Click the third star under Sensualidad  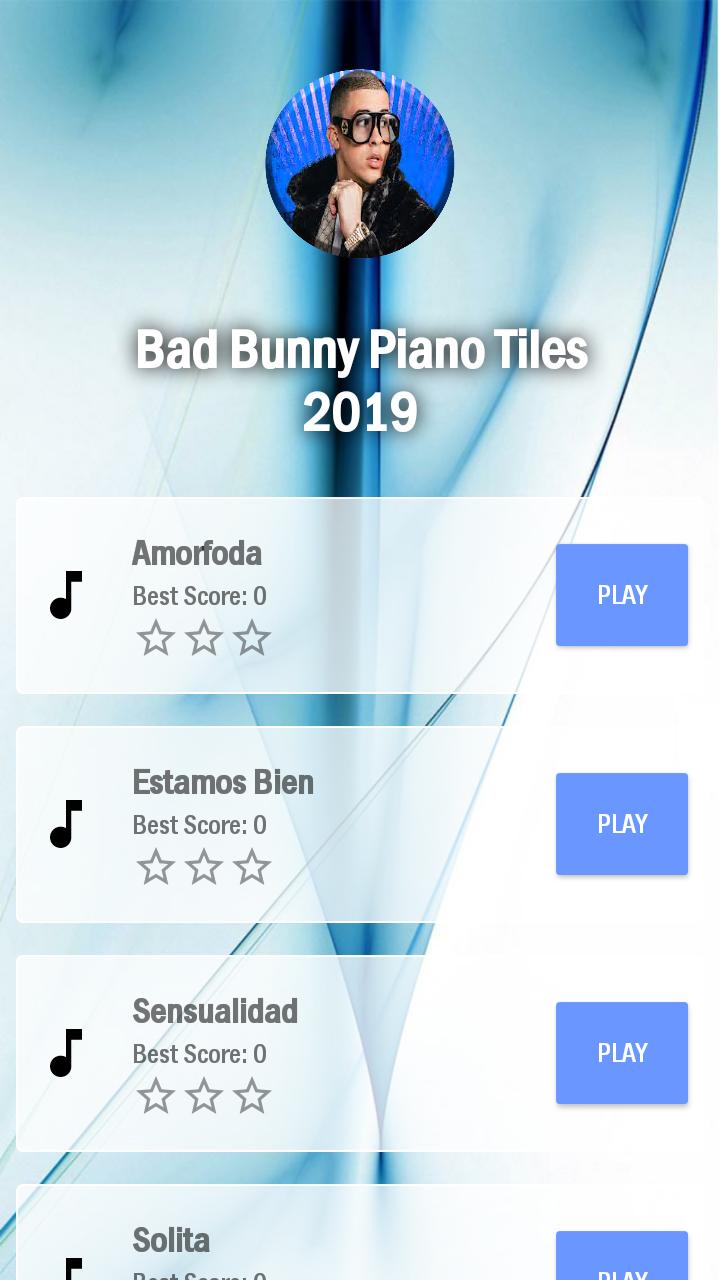click(252, 1096)
